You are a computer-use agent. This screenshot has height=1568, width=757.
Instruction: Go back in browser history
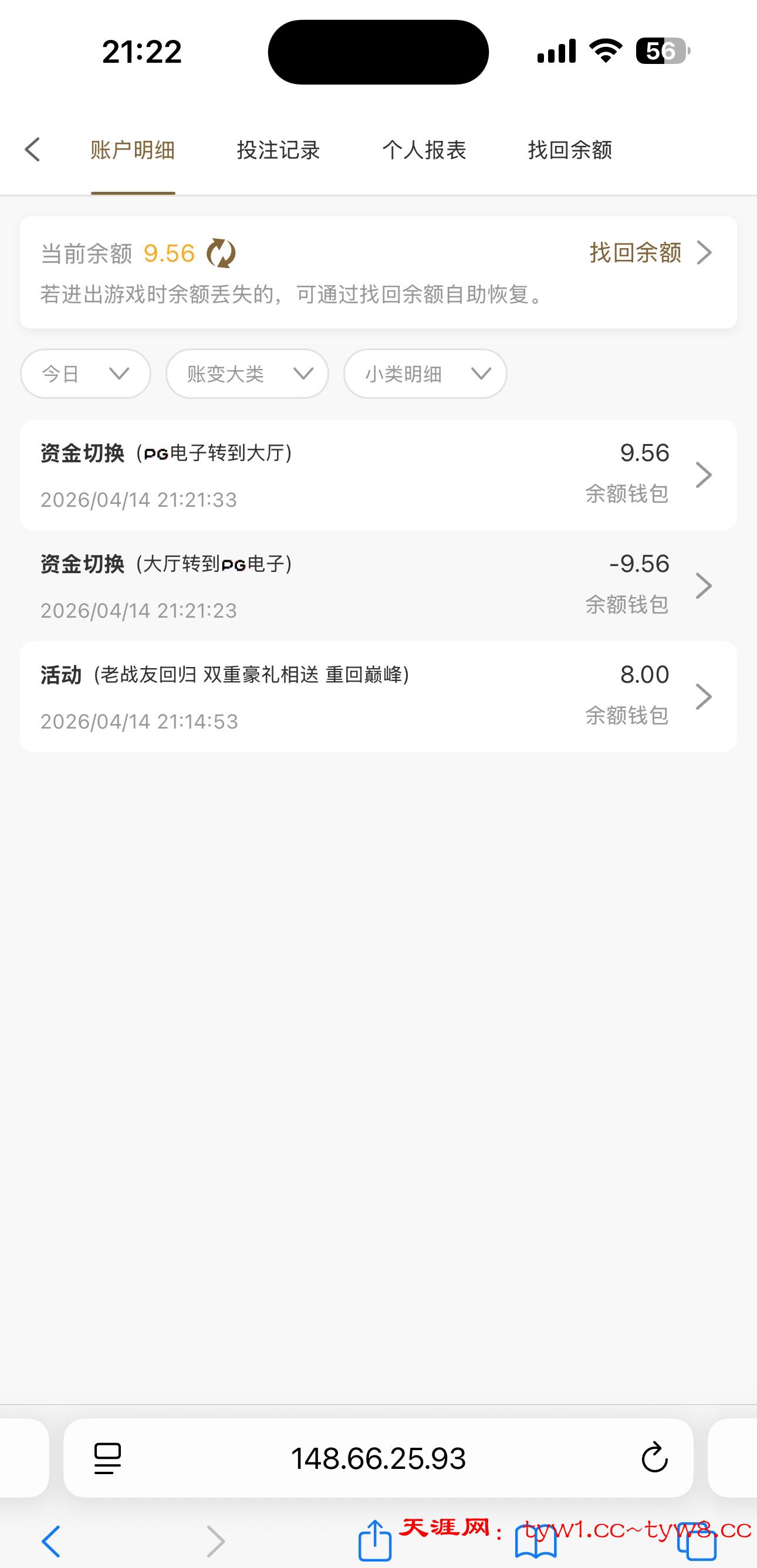51,1541
